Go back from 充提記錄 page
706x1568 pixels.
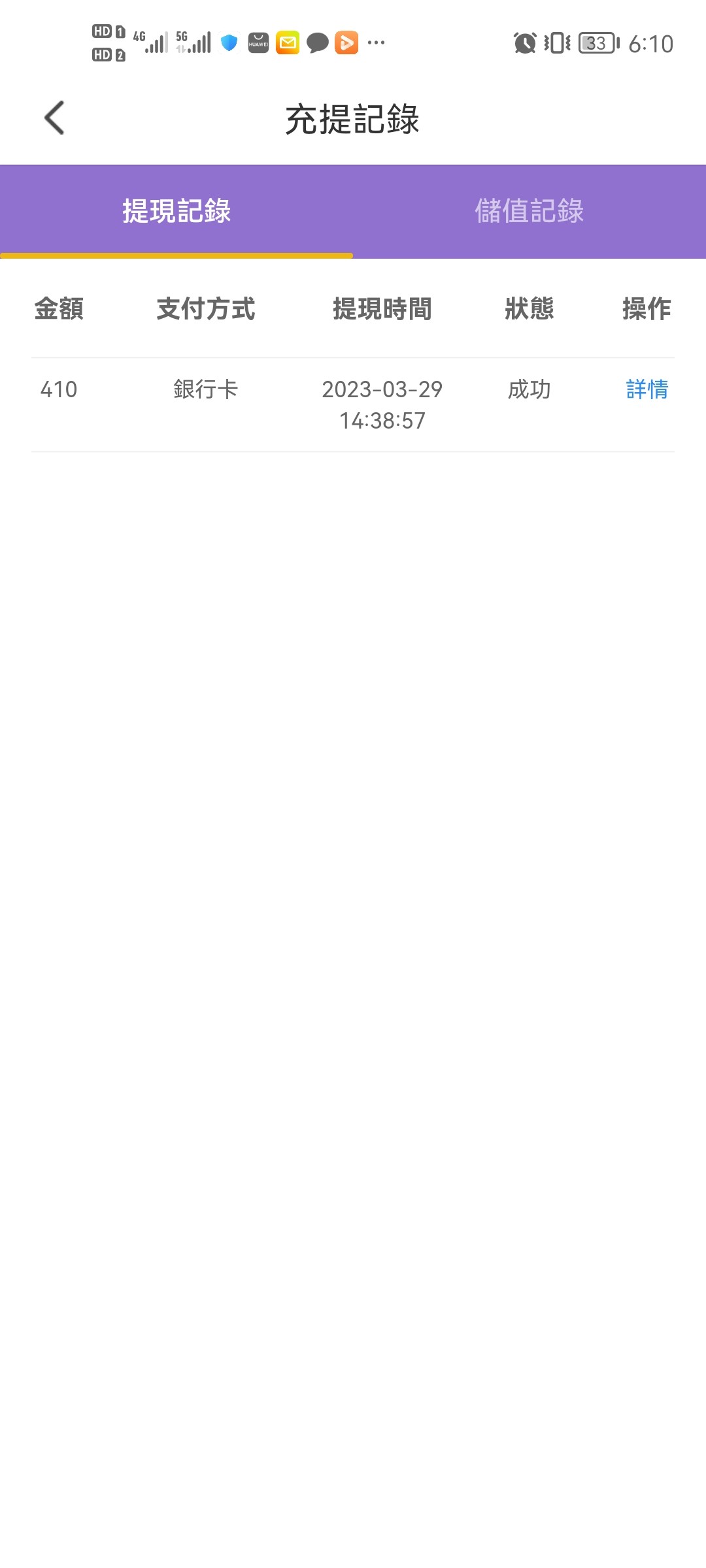pos(54,118)
